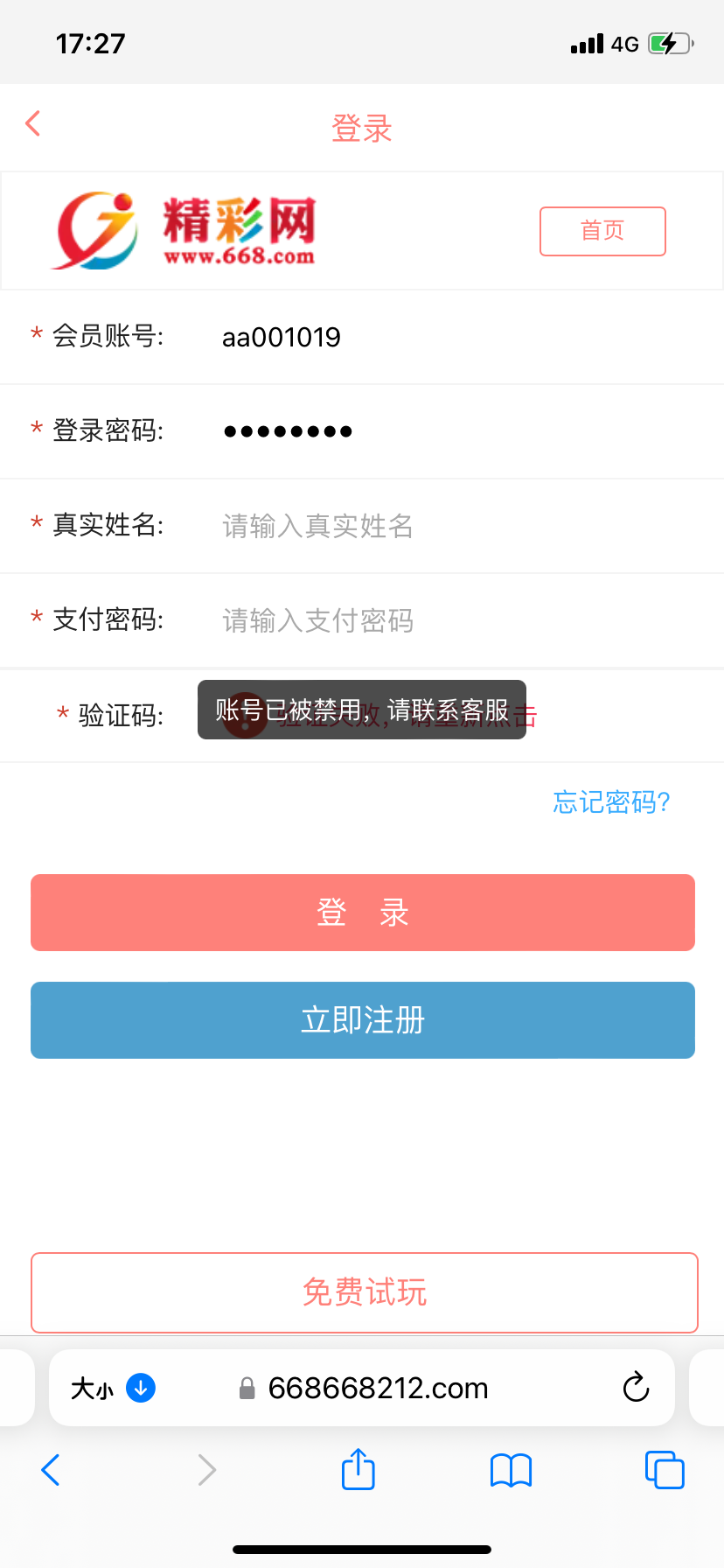The width and height of the screenshot is (724, 1568).
Task: Enter the 真实姓名 real name field
Action: tap(437, 526)
